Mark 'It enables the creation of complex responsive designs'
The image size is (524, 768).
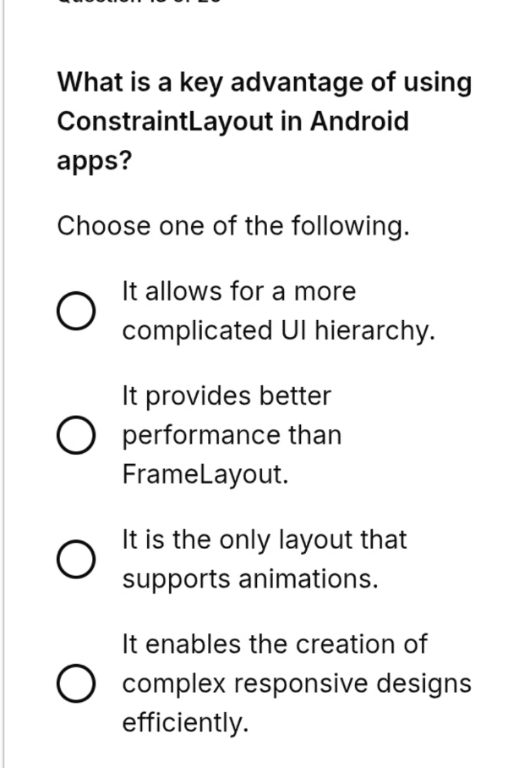[x=76, y=683]
